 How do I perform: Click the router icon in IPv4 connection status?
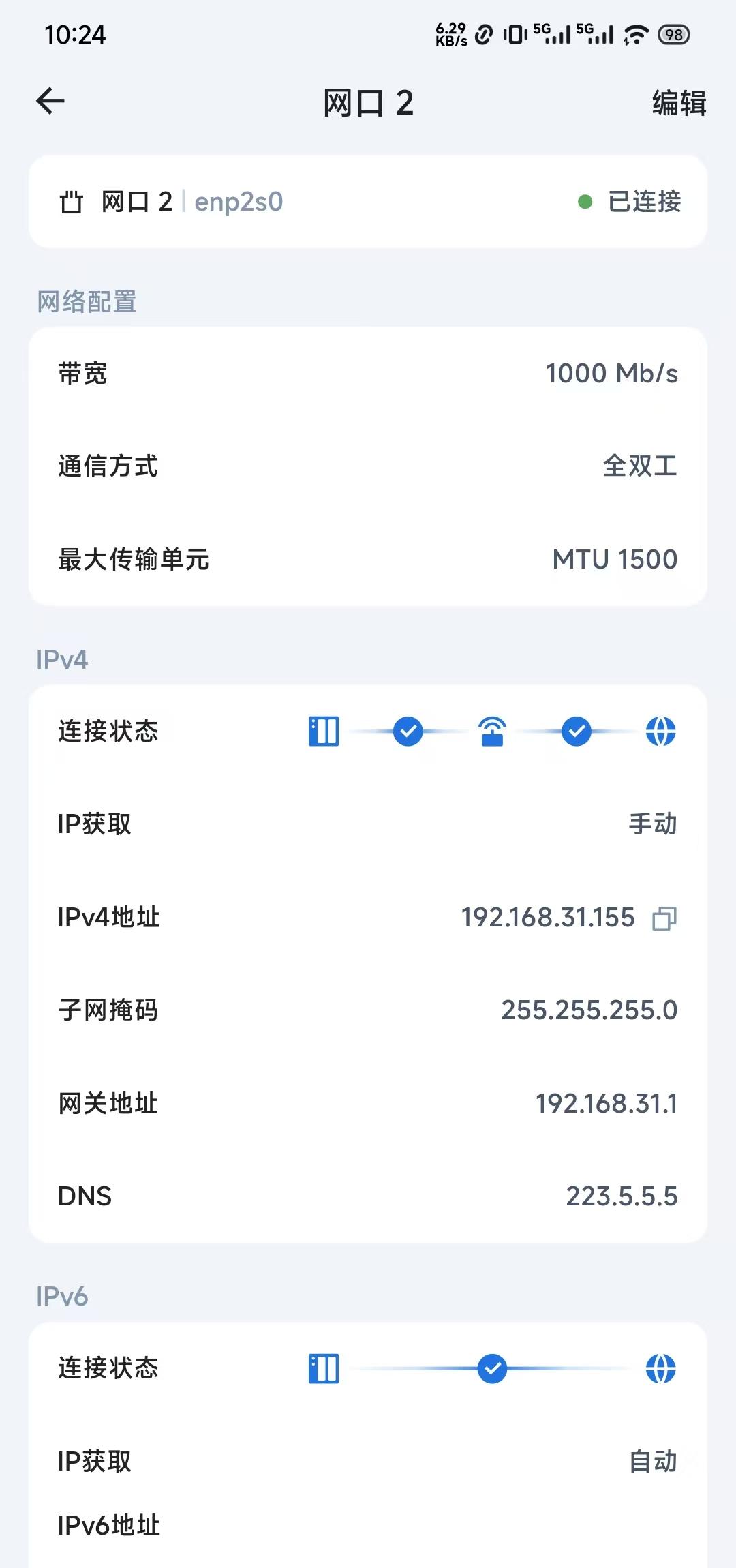pos(492,732)
